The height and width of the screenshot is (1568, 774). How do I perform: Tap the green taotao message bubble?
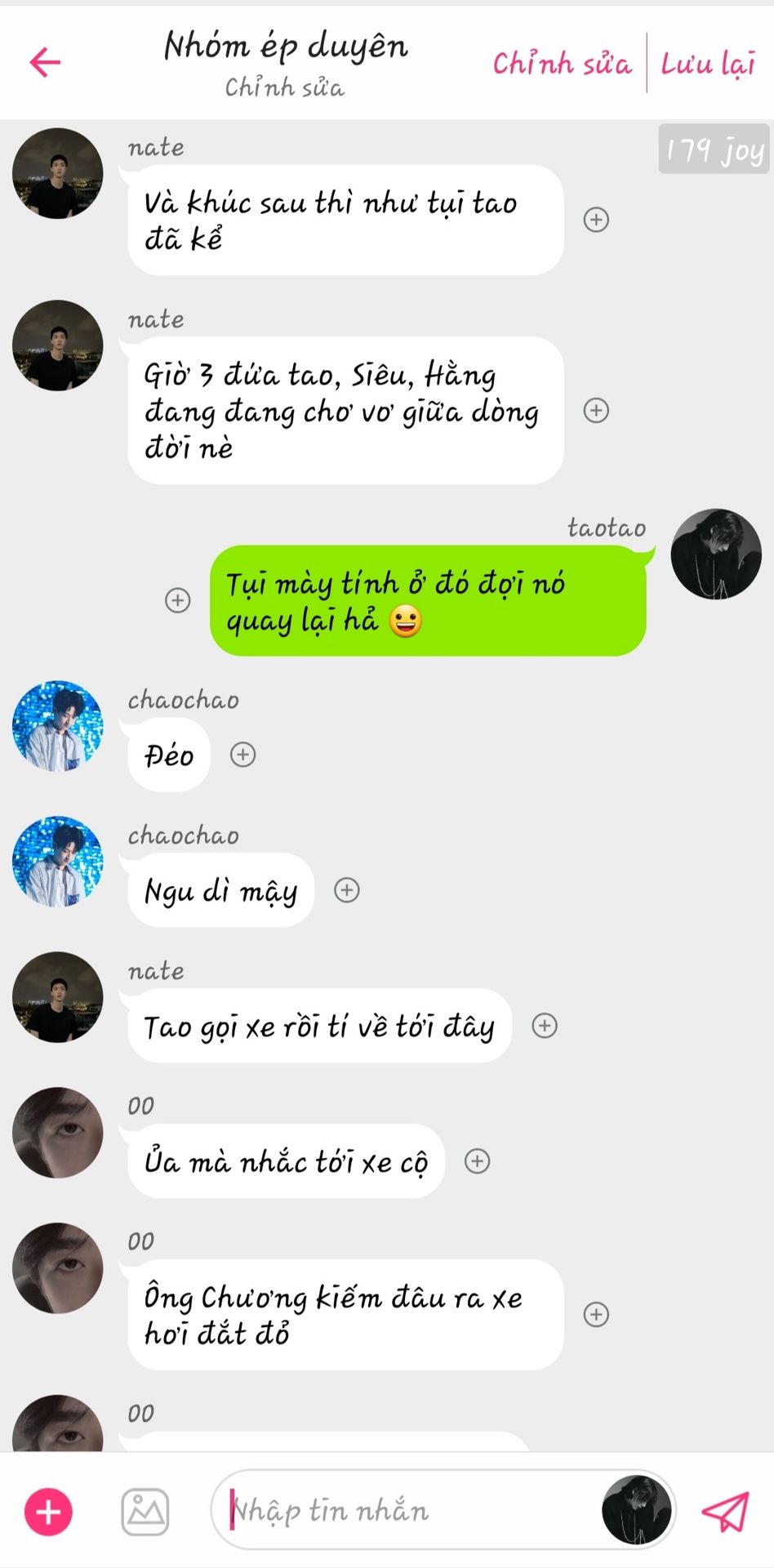click(428, 601)
